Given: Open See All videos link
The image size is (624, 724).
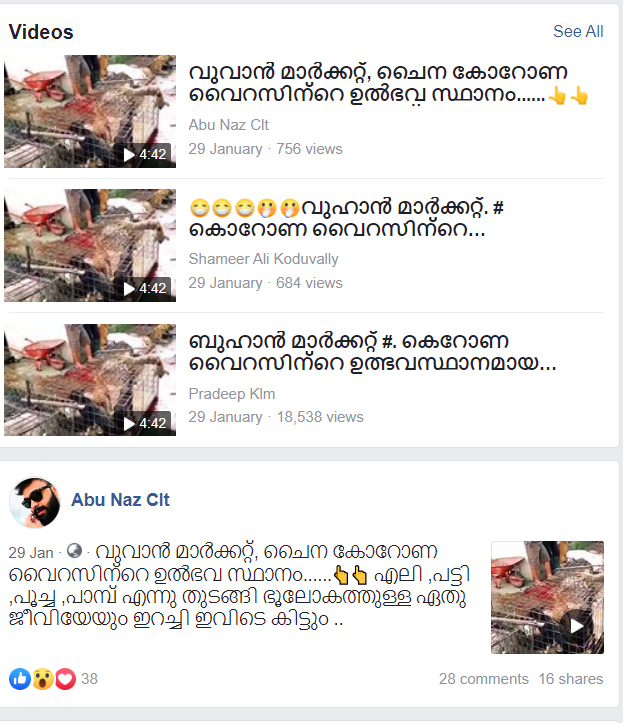Looking at the screenshot, I should 578,32.
